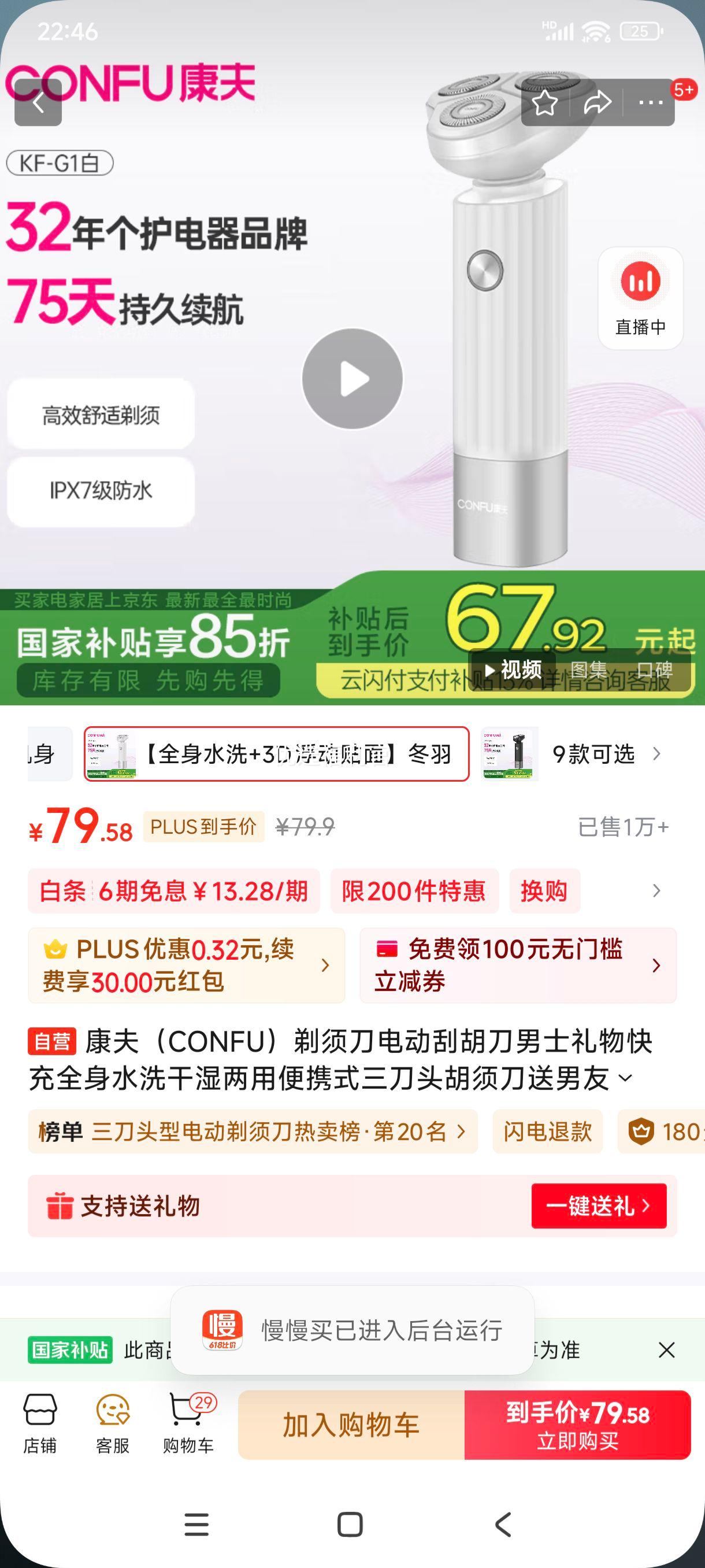Viewport: 705px width, 1568px height.
Task: Claim 免费领100元无门槛立减券 coupon
Action: click(517, 966)
